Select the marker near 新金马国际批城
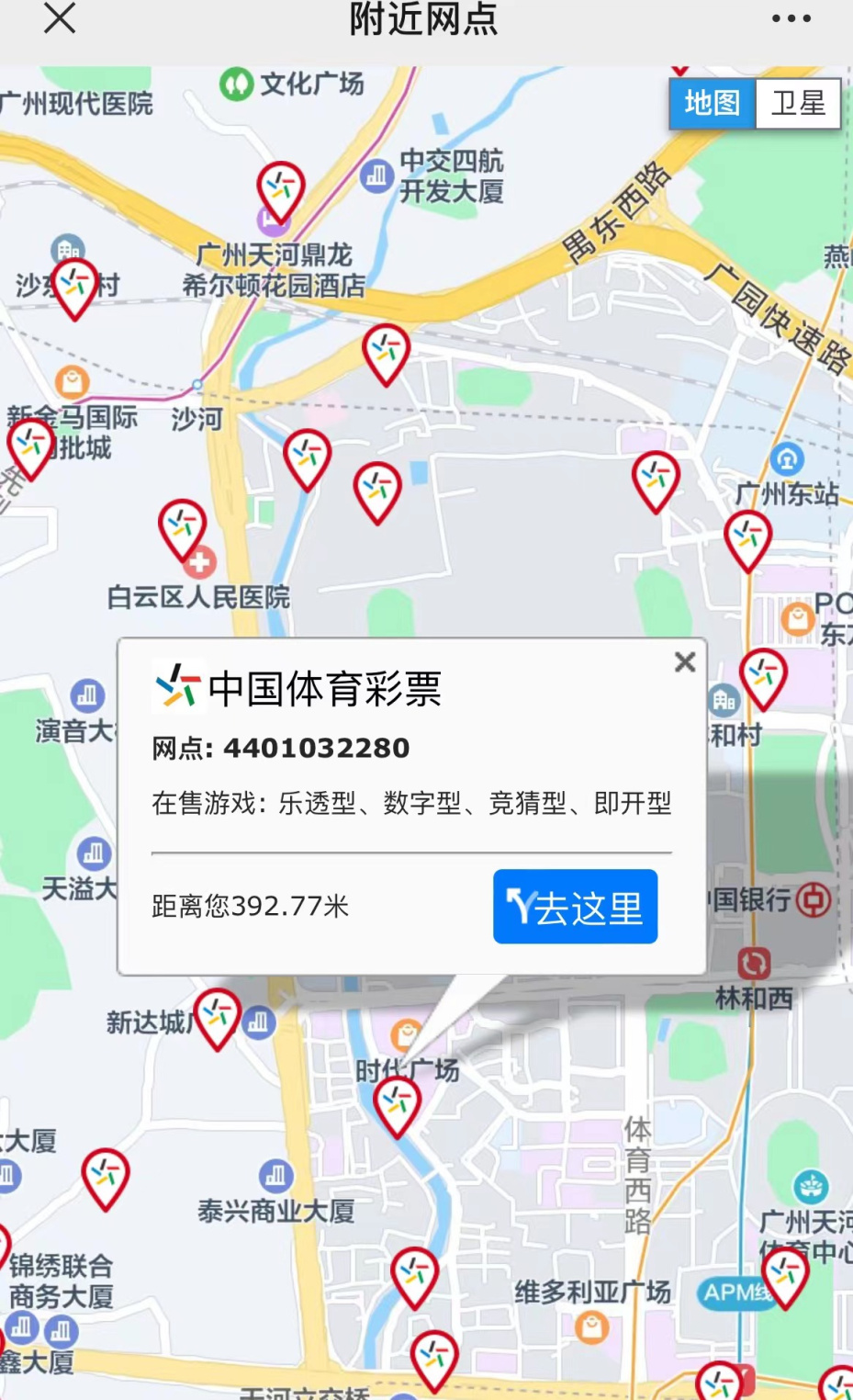This screenshot has width=853, height=1400. [30, 446]
